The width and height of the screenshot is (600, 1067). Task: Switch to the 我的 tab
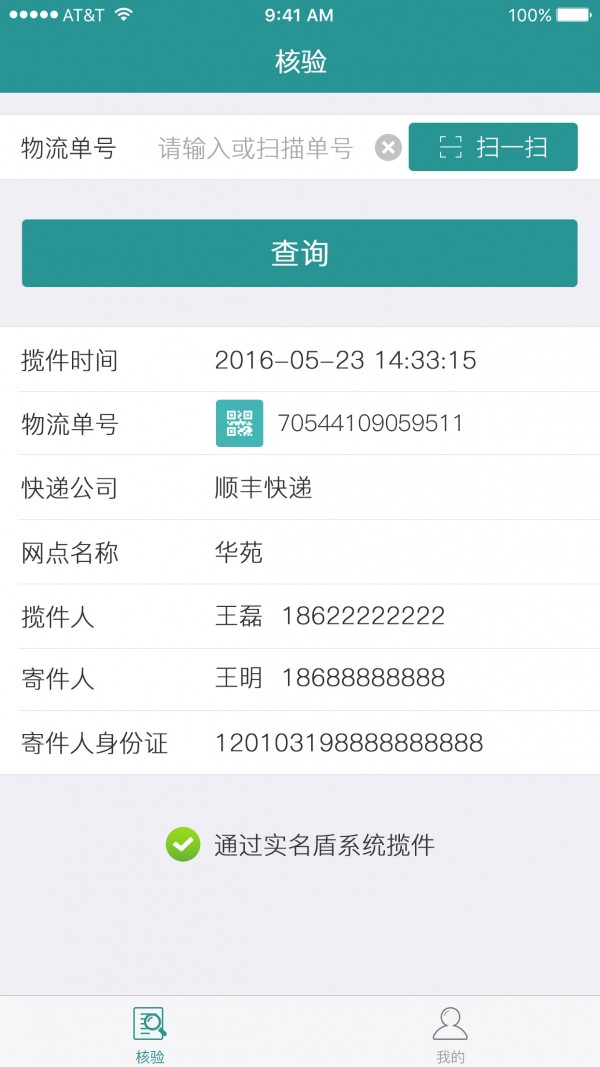click(450, 1034)
